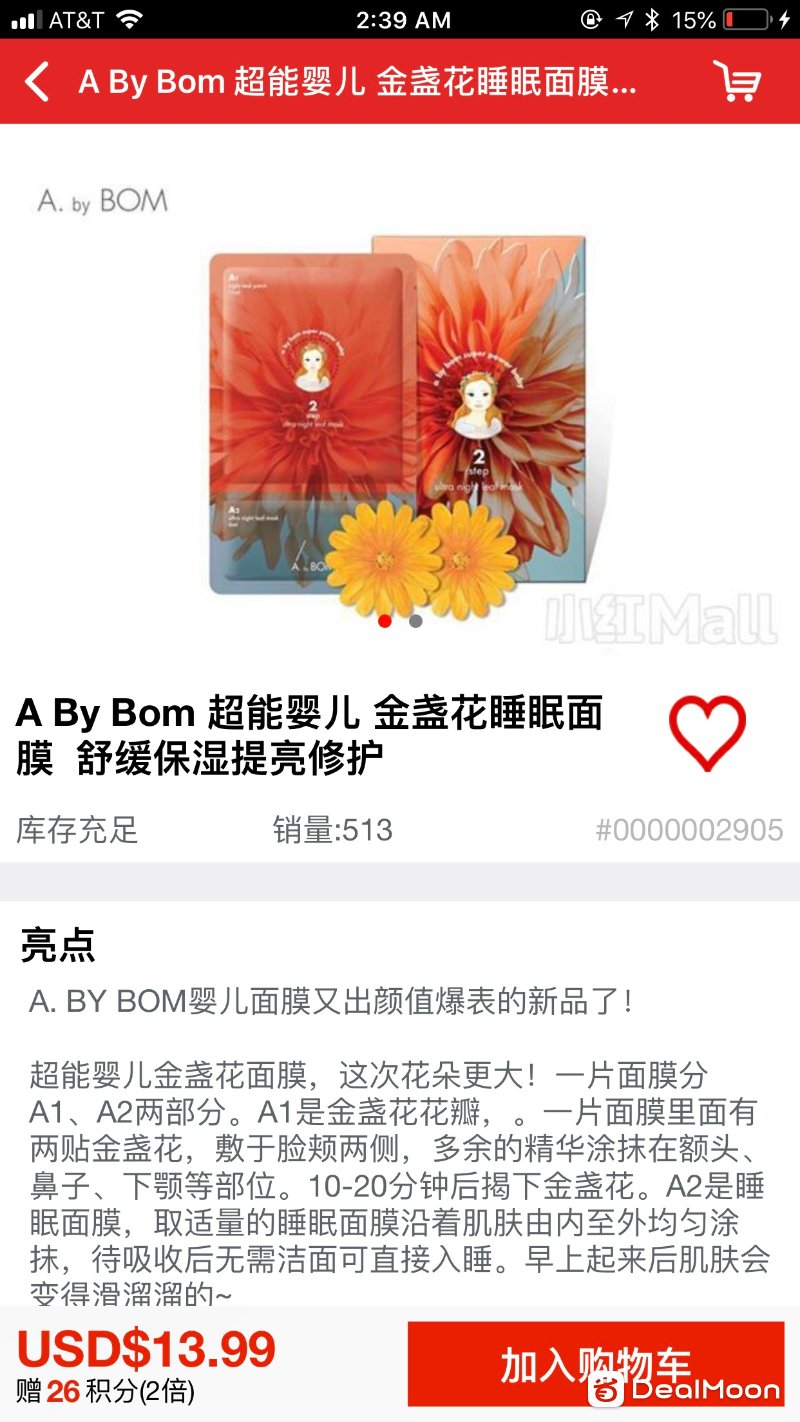Tap 加入购物车 to add to cart

[x=596, y=1364]
